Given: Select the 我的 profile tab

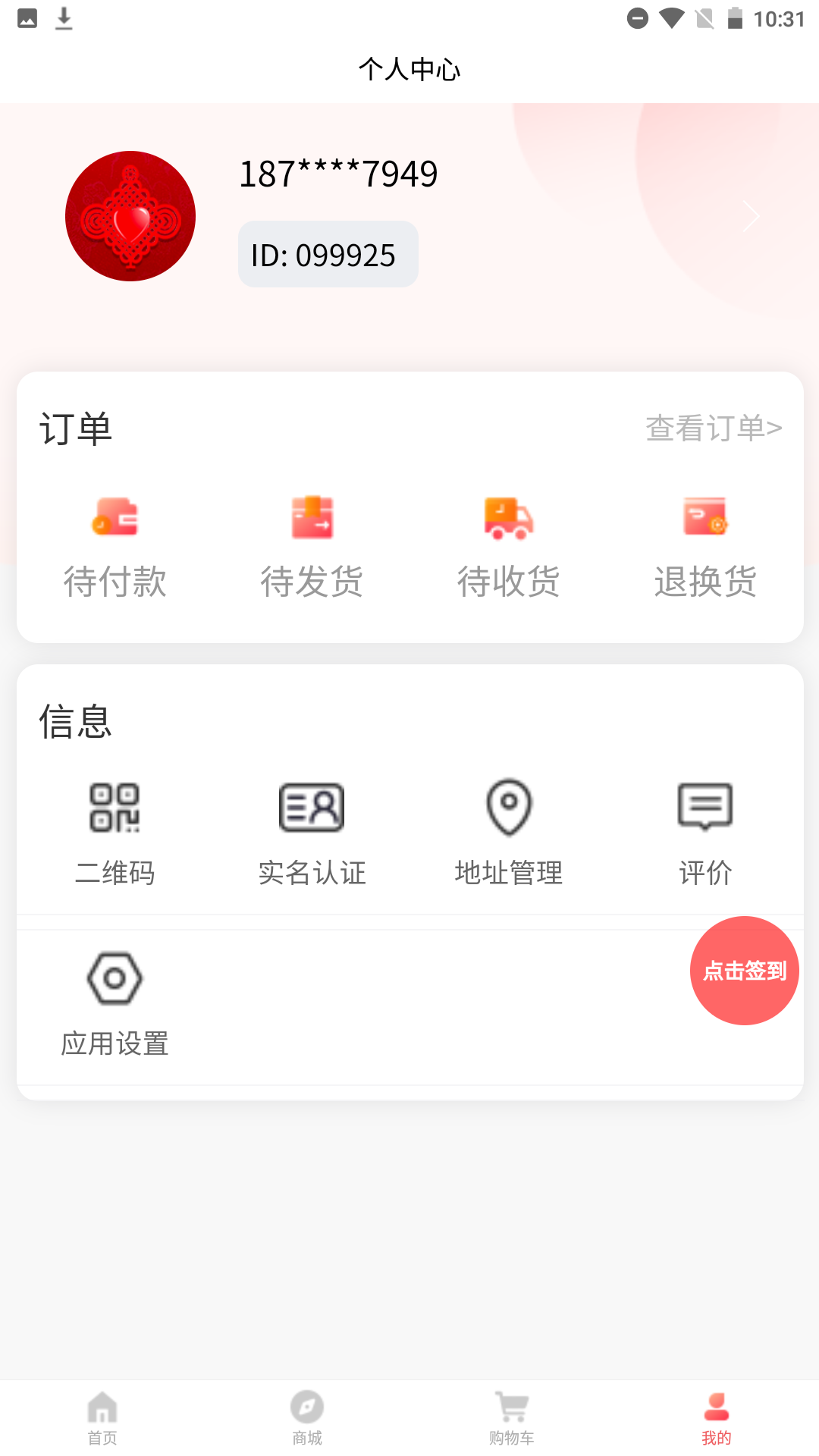Looking at the screenshot, I should point(717,1418).
